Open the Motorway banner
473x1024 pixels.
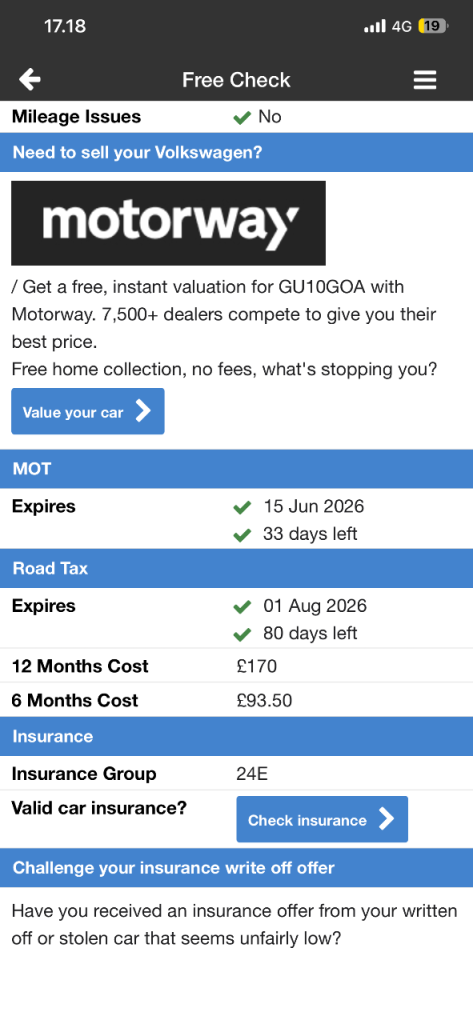click(x=169, y=223)
